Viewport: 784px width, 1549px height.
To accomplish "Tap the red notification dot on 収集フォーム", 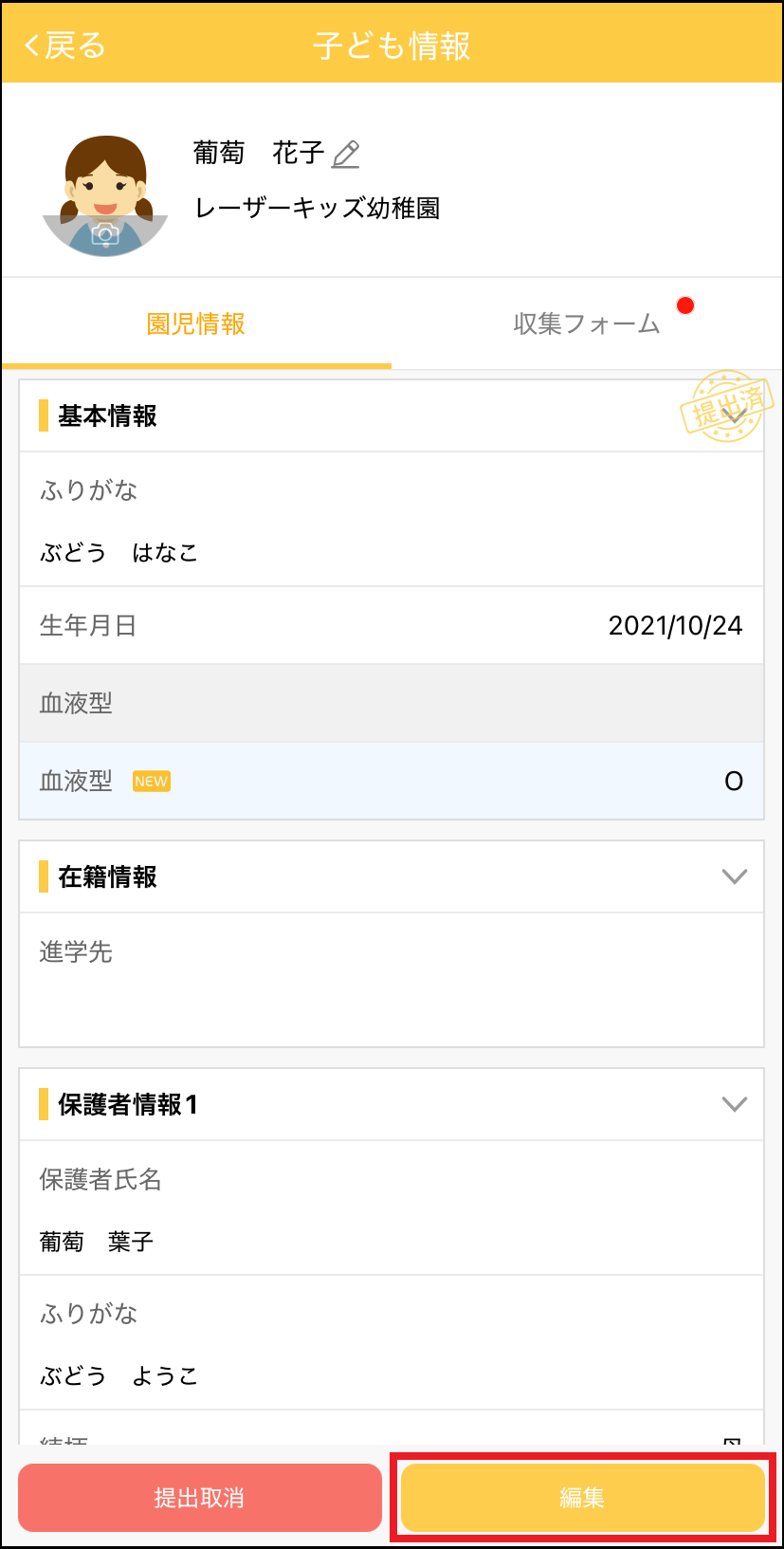I will (684, 304).
